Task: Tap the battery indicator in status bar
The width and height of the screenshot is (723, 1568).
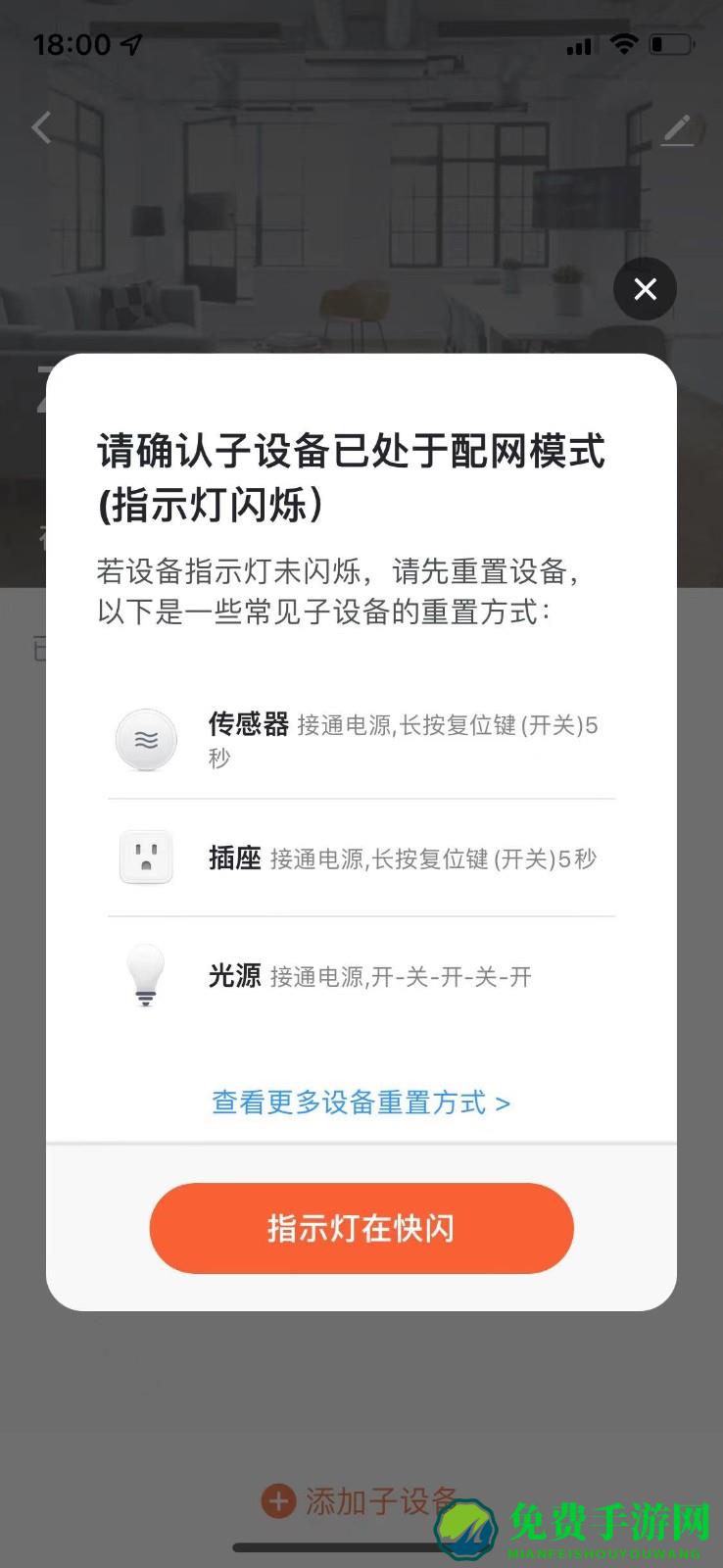Action: click(671, 43)
